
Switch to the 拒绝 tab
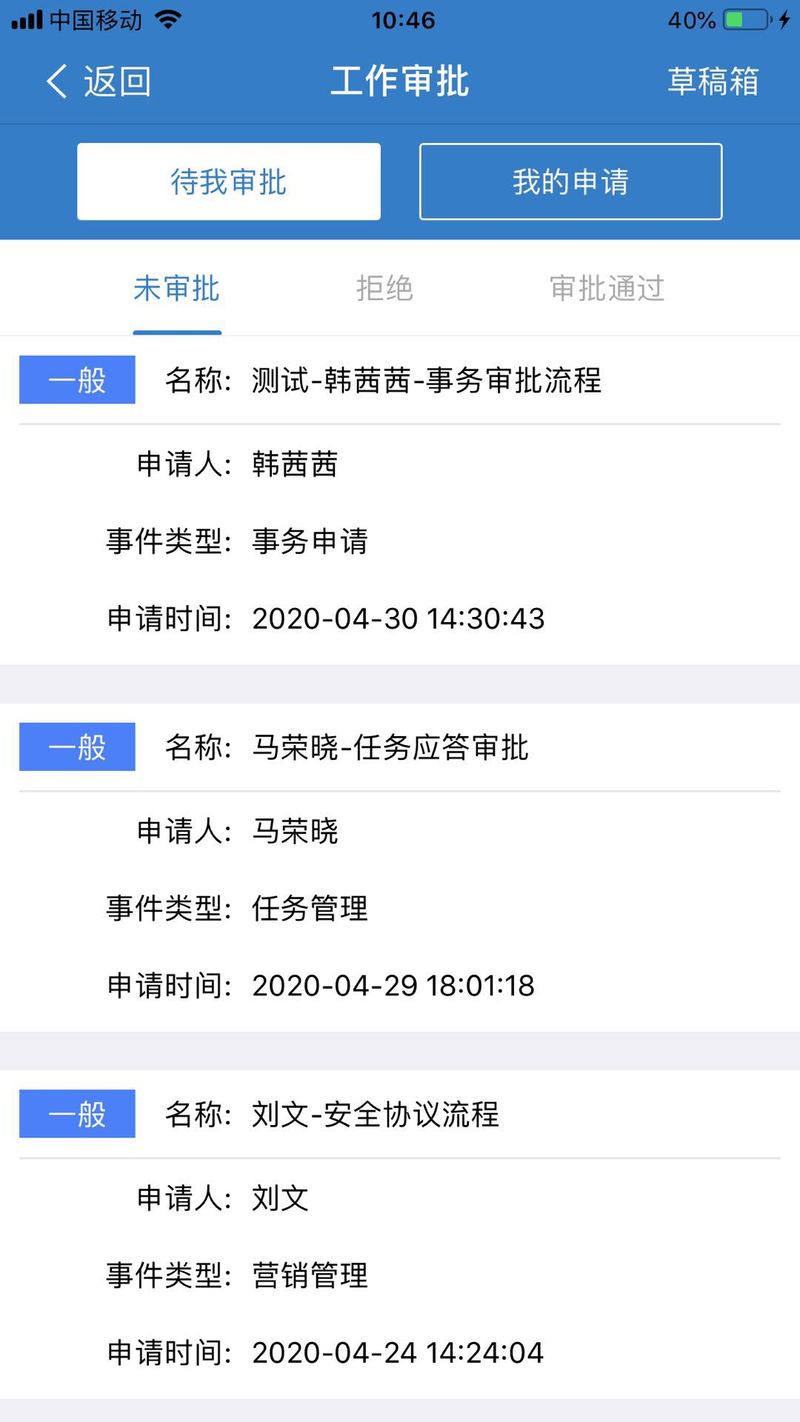[385, 289]
